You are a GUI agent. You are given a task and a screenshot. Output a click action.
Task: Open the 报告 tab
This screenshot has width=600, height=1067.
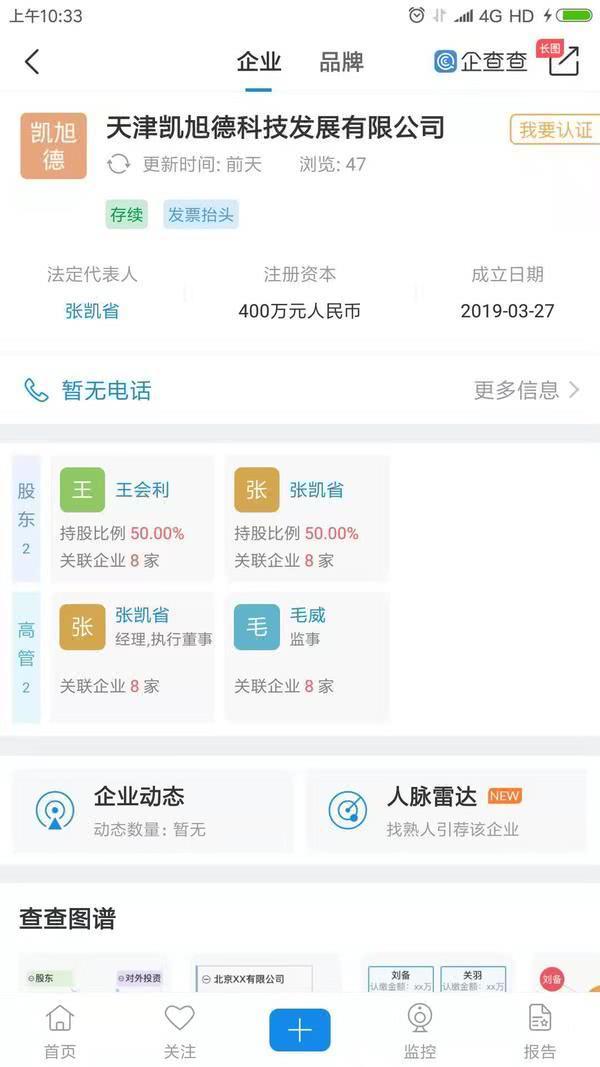point(540,1031)
